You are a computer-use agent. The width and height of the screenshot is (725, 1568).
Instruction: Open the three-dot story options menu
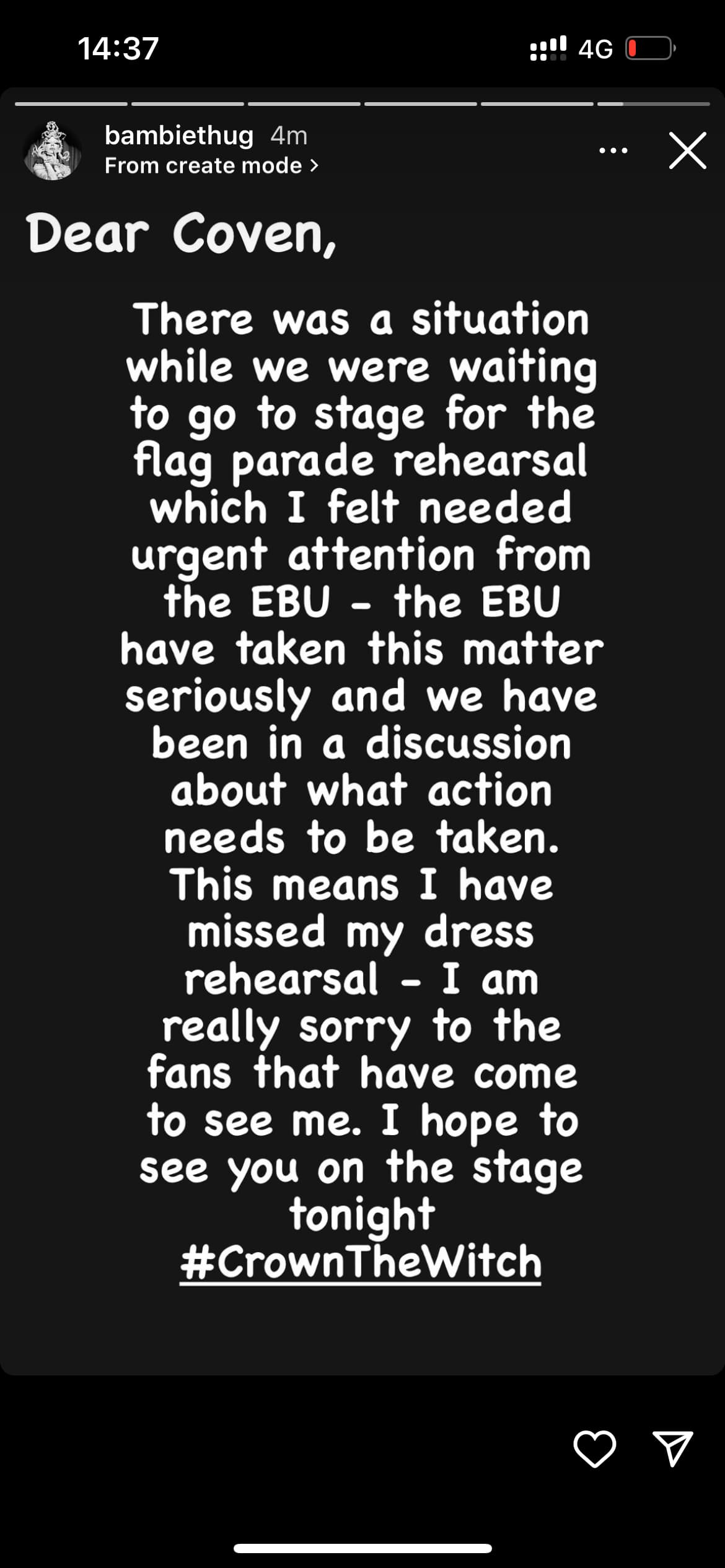(x=613, y=150)
